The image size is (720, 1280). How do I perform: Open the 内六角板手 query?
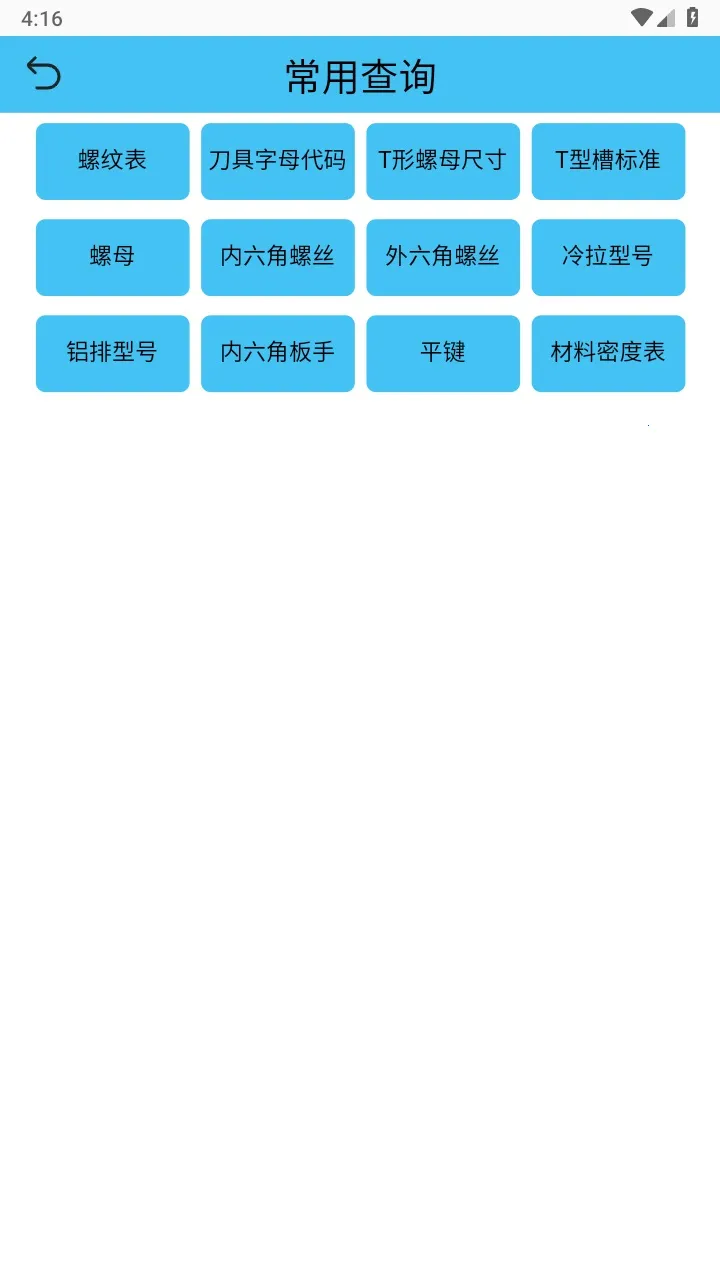(277, 353)
